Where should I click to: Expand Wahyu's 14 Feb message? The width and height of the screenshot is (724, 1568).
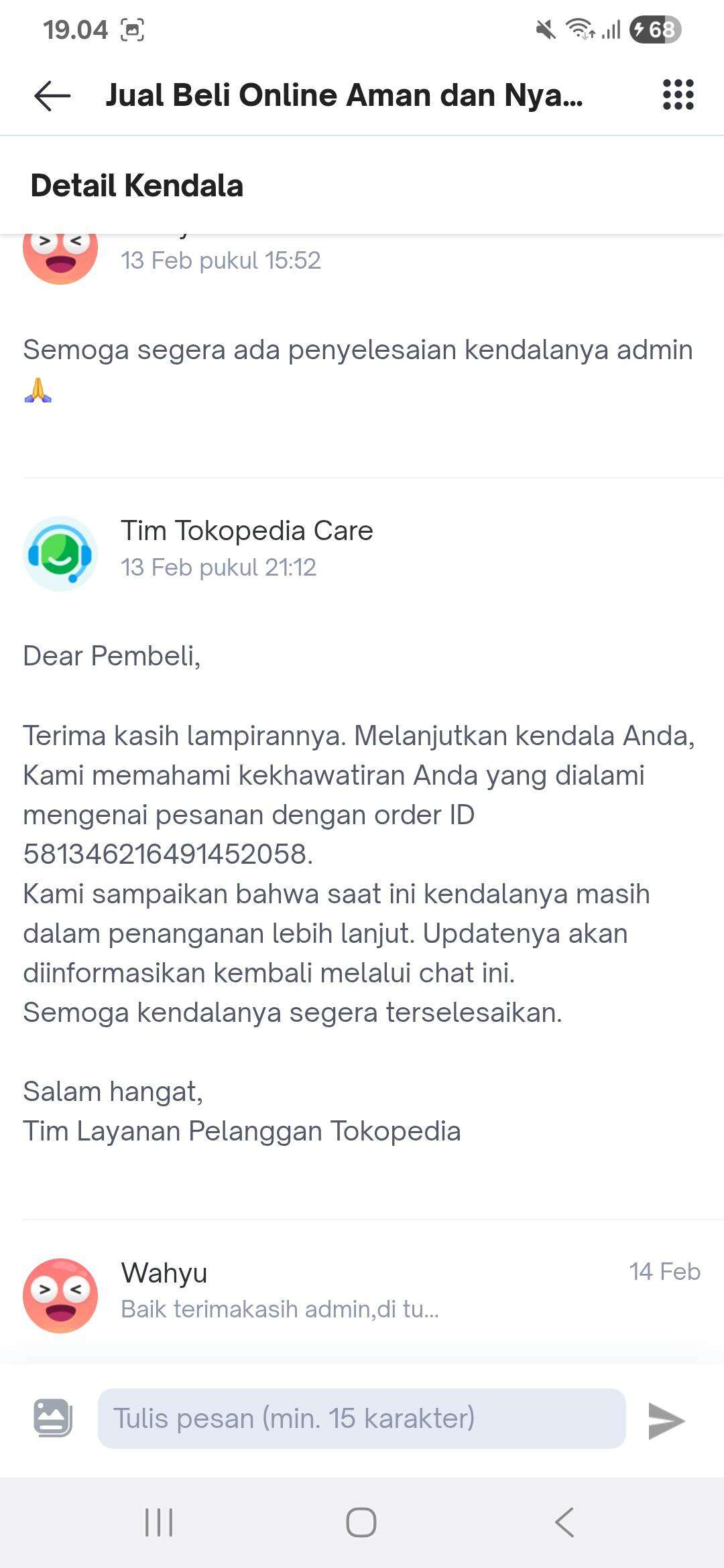click(x=362, y=1291)
